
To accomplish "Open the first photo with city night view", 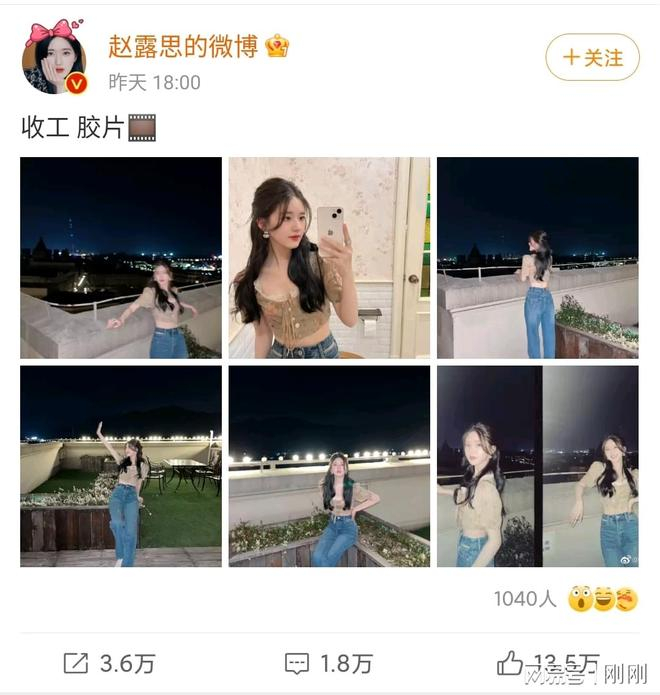I will tap(121, 258).
